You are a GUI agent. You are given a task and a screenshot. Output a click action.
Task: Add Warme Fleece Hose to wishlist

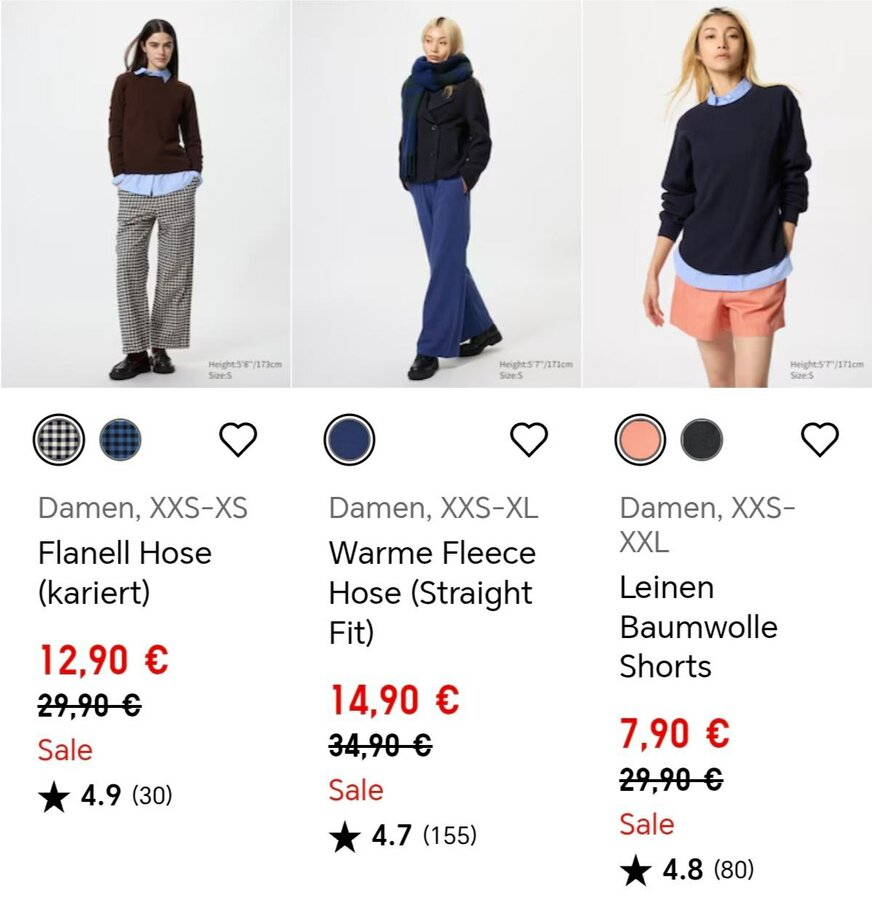click(x=529, y=439)
